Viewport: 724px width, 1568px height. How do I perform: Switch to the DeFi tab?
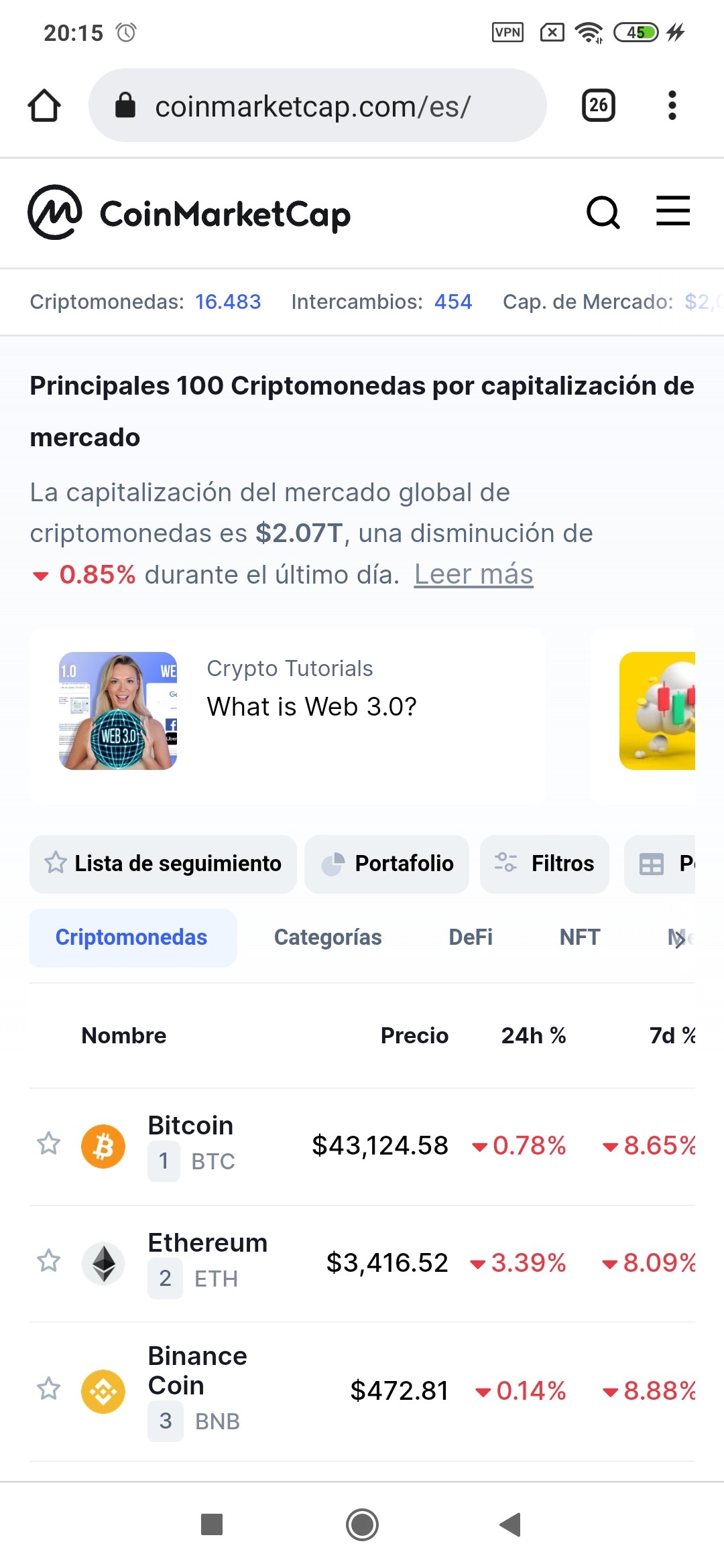coord(471,937)
